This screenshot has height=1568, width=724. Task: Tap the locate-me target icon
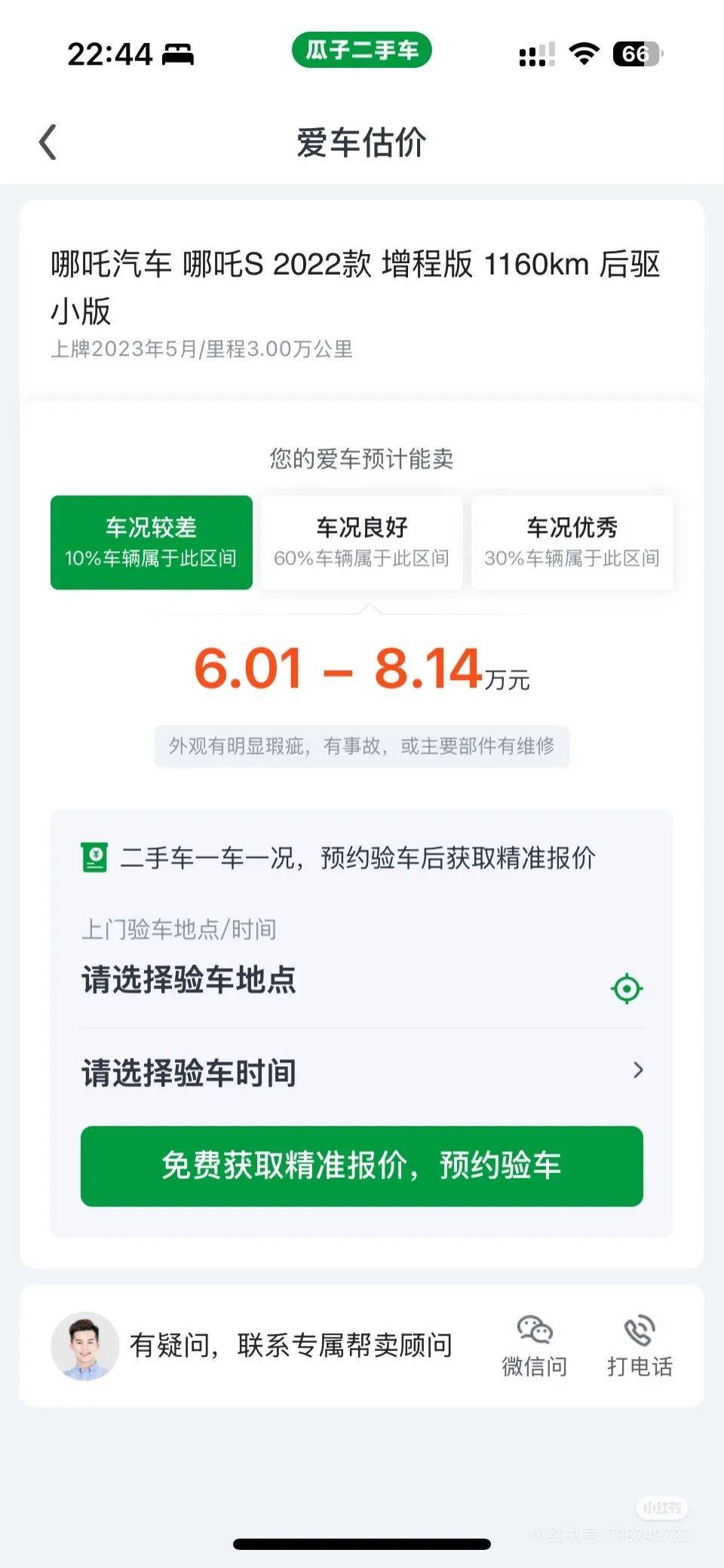click(x=627, y=988)
